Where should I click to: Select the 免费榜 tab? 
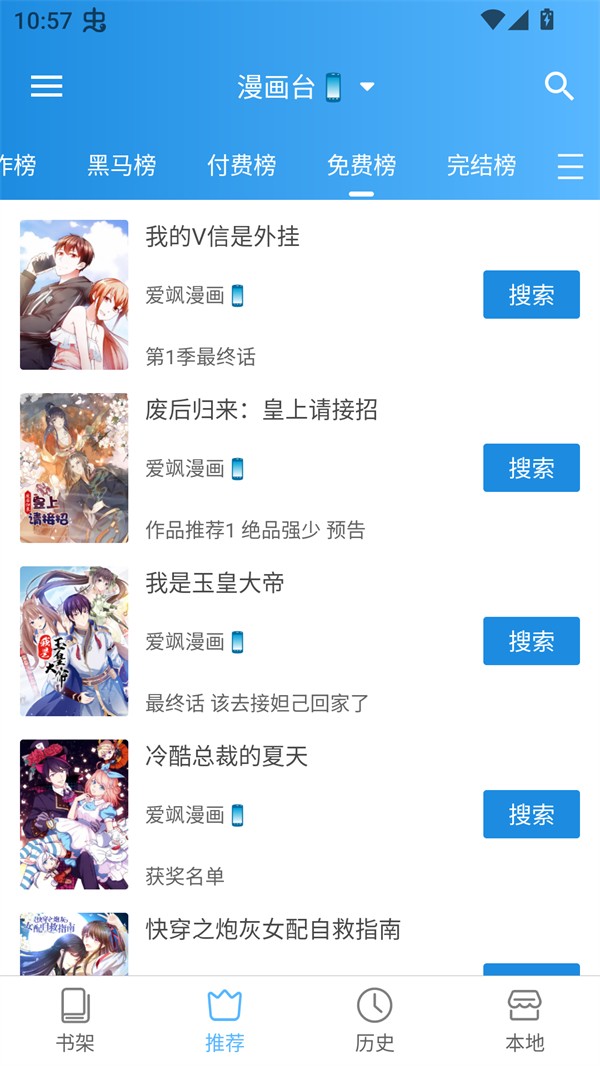361,165
